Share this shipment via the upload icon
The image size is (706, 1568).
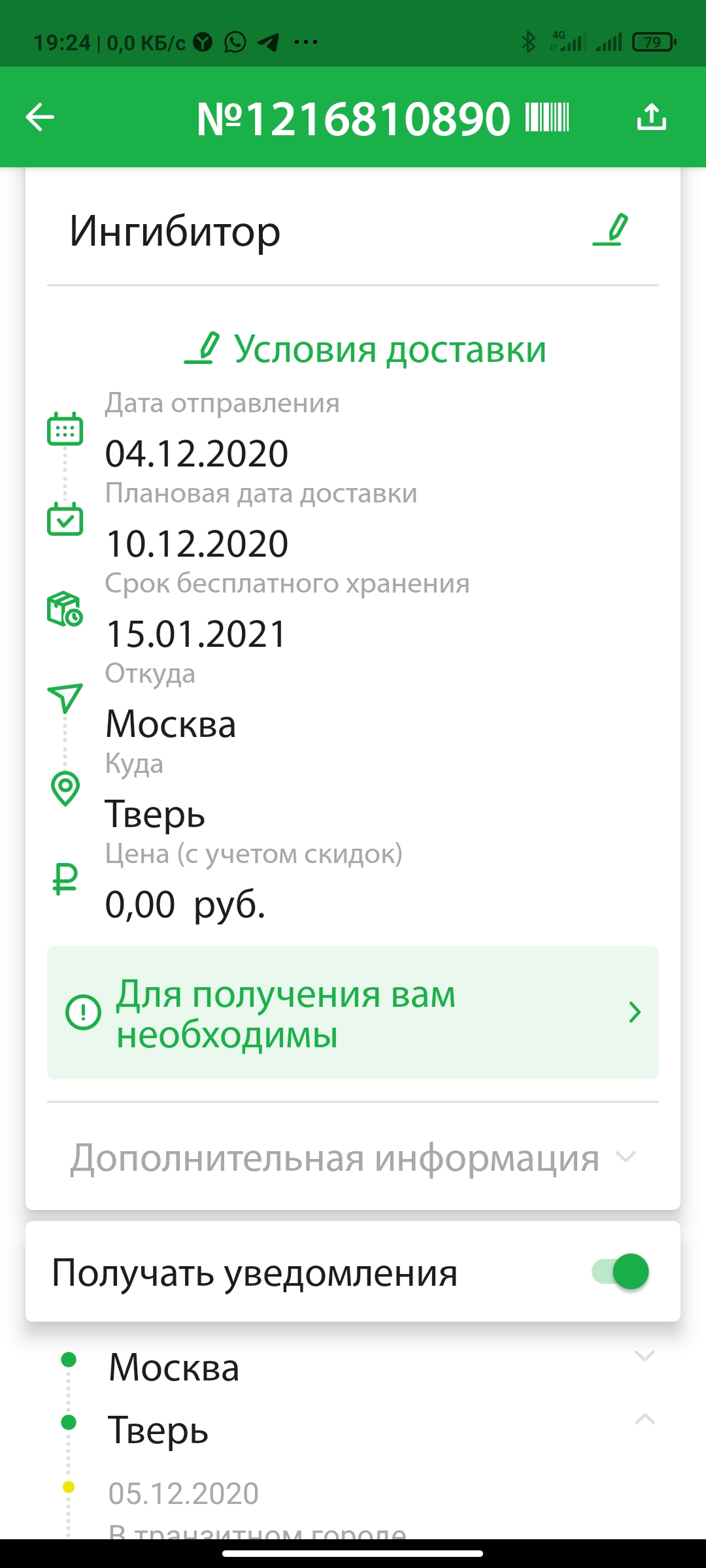pyautogui.click(x=651, y=118)
